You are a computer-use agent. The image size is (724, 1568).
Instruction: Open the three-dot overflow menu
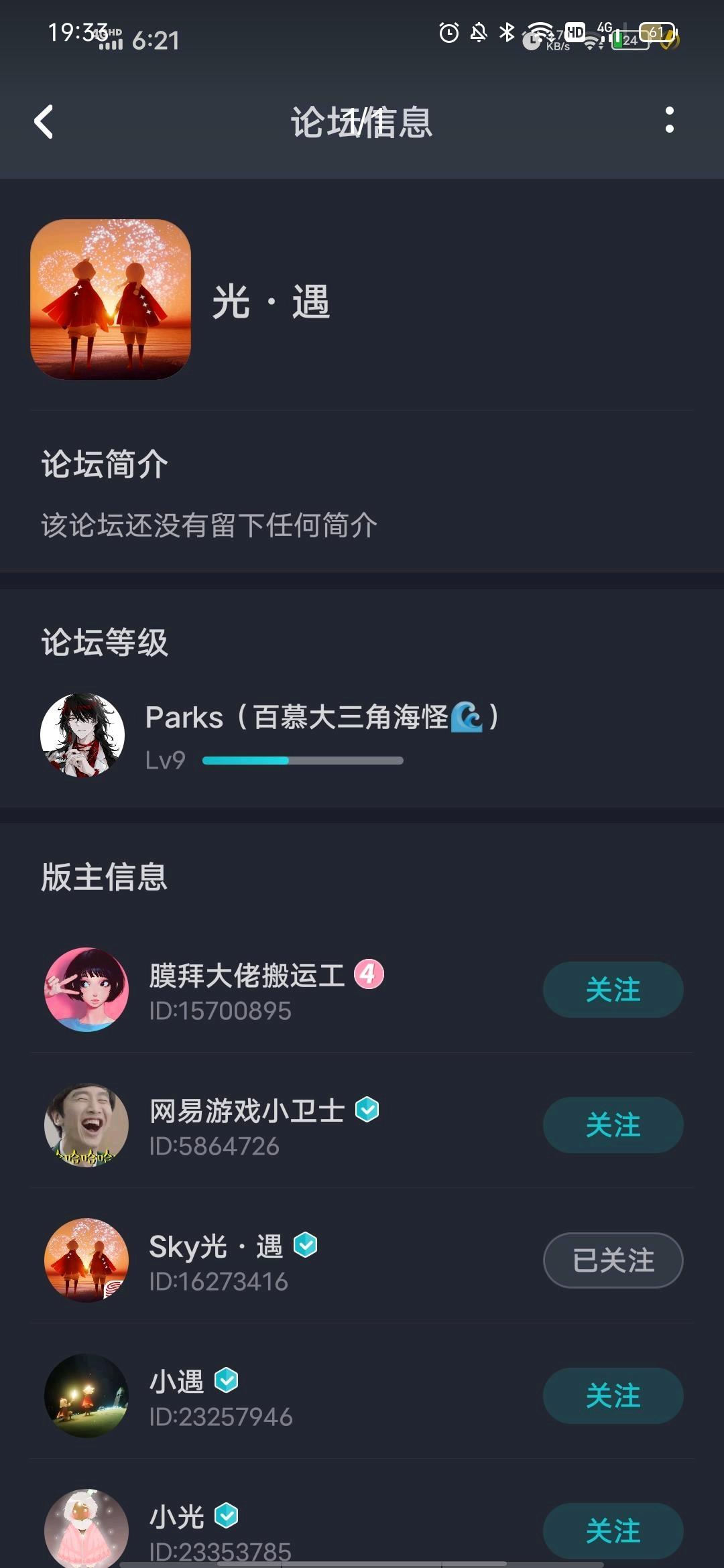coord(669,121)
